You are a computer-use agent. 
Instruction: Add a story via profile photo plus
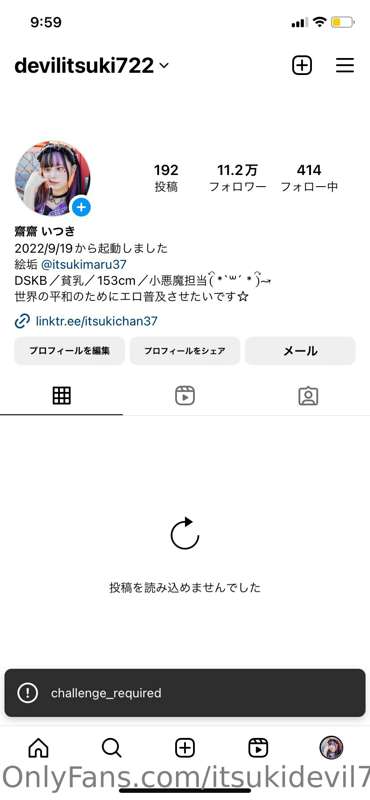coord(81,207)
